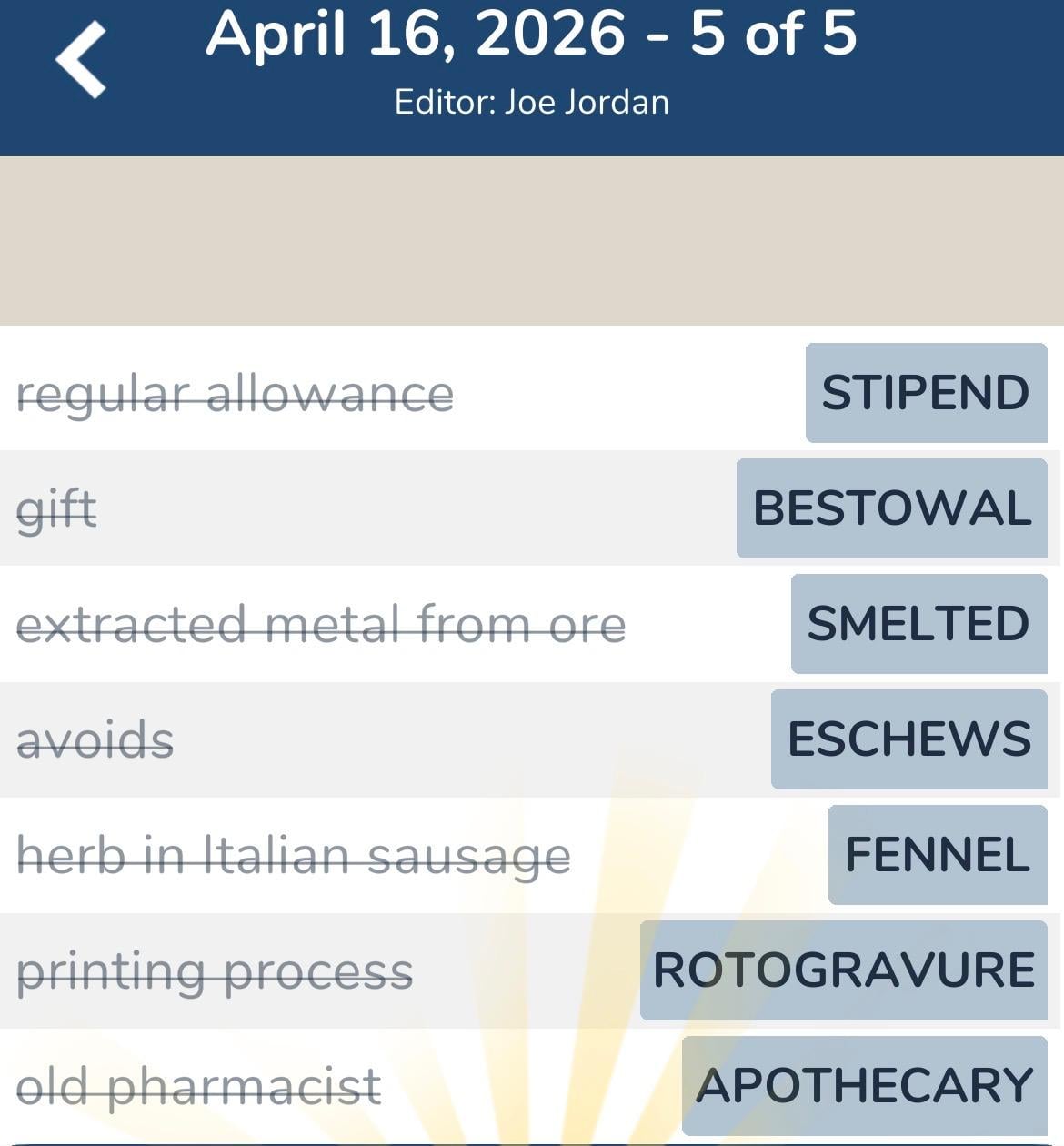1064x1146 pixels.
Task: Click the 'April 16, 2026 - 5 of 5' title
Action: click(532, 36)
